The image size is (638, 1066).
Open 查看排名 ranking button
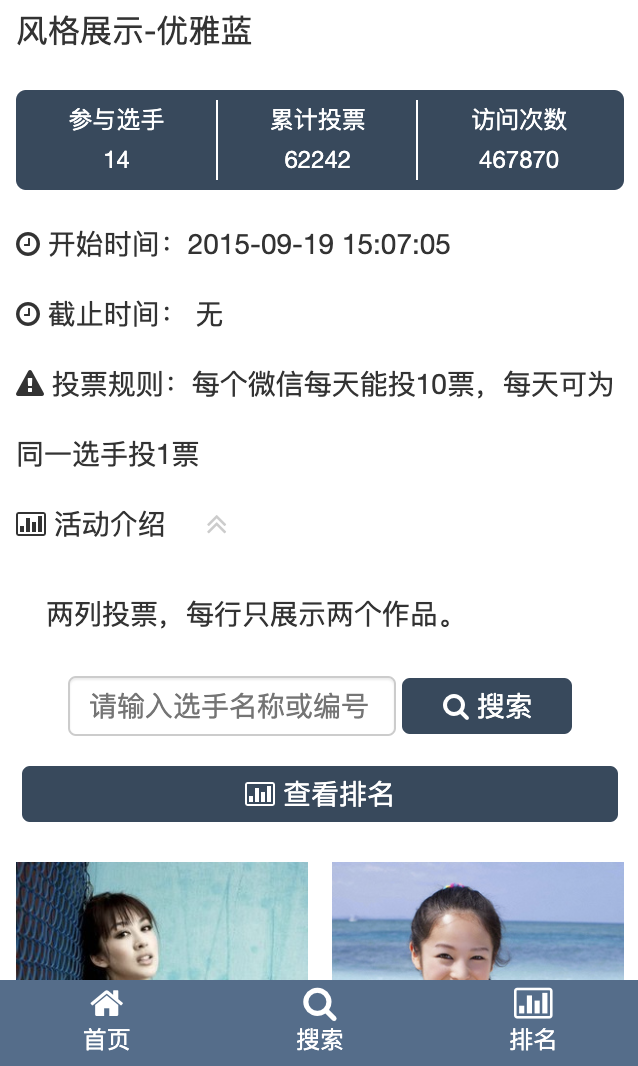320,794
